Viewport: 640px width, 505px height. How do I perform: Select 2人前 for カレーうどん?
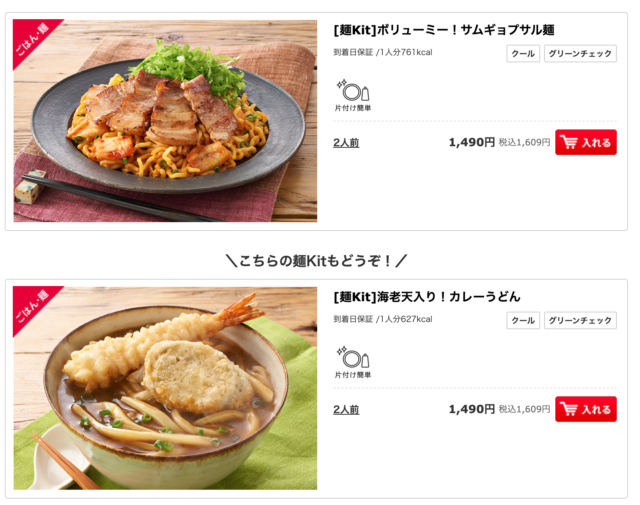(x=346, y=410)
